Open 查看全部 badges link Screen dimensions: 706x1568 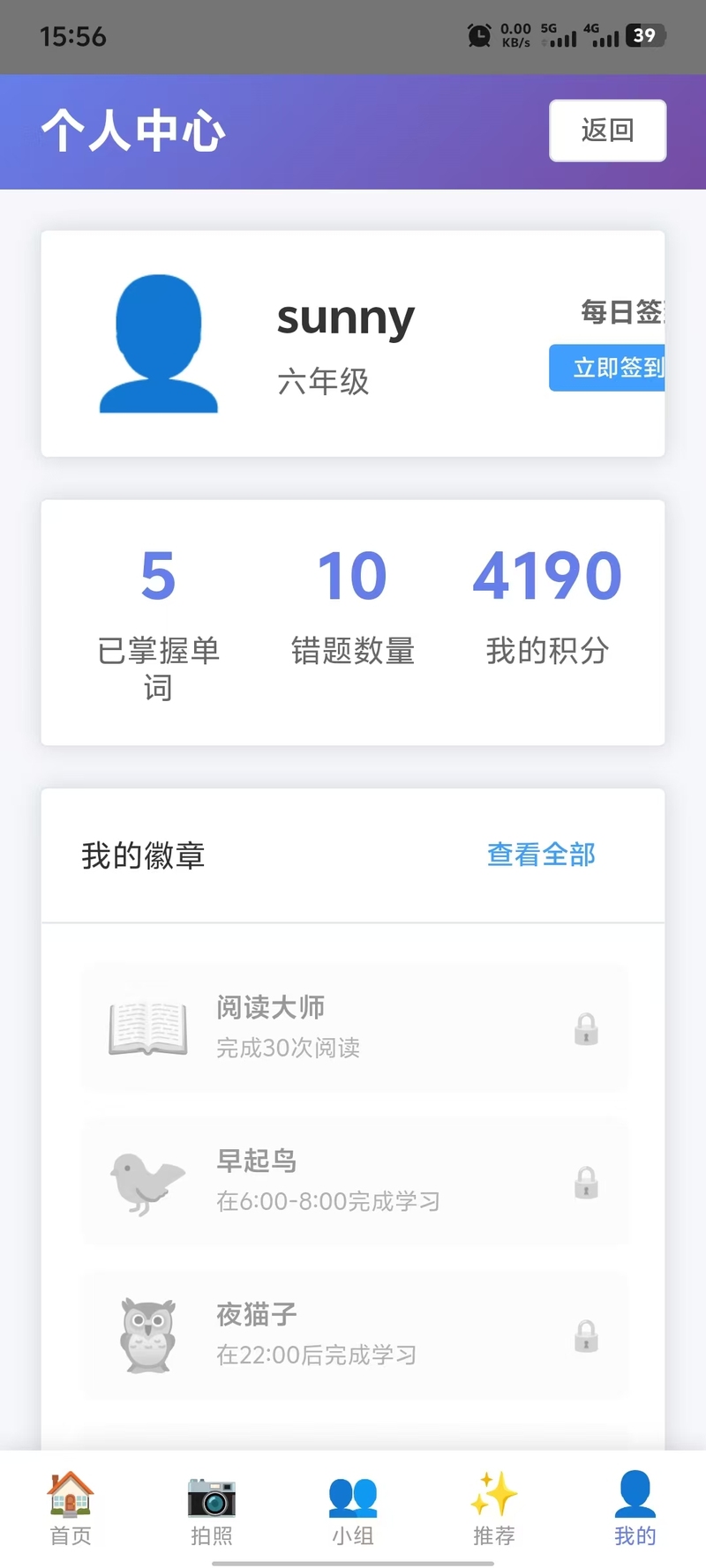[541, 855]
